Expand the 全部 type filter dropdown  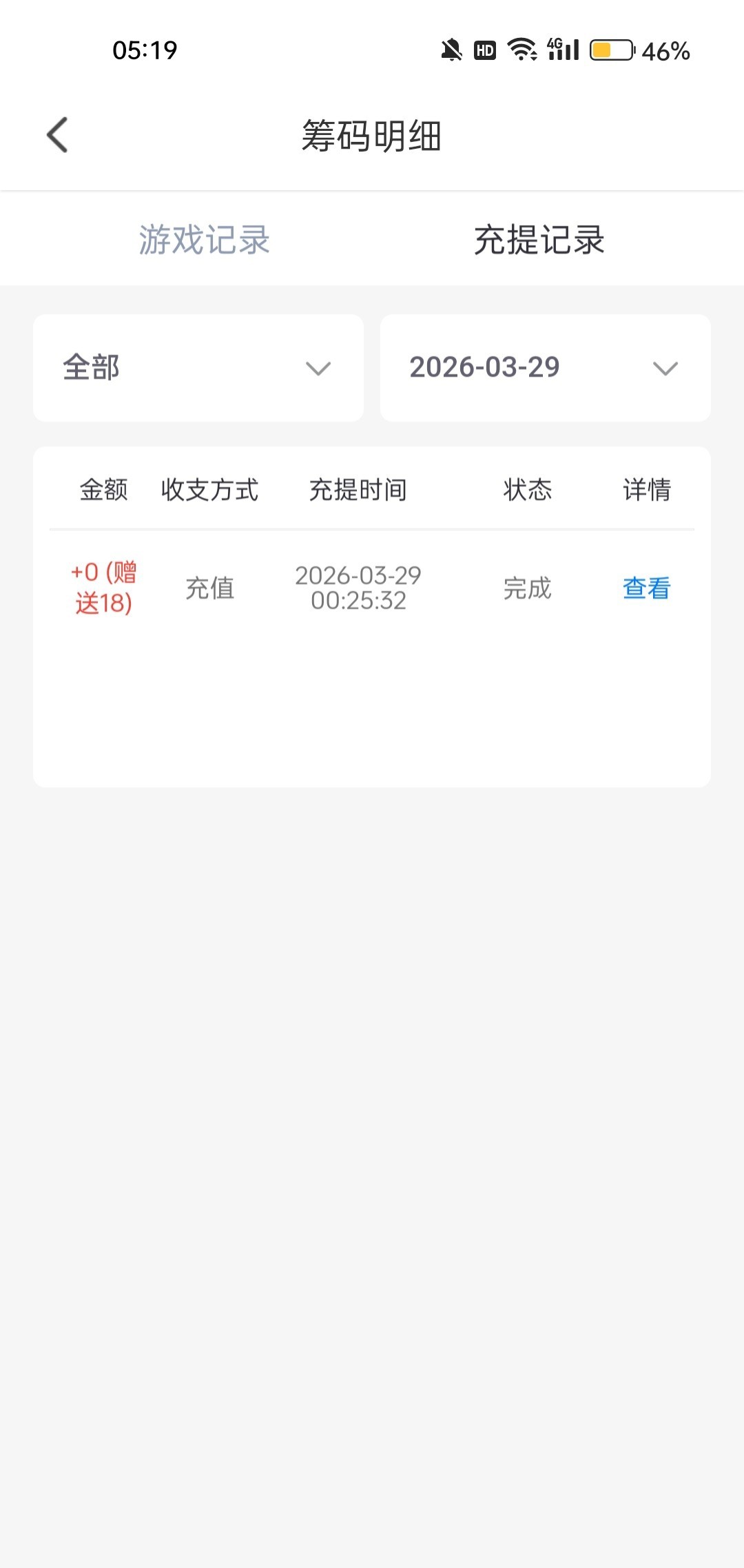pyautogui.click(x=198, y=368)
